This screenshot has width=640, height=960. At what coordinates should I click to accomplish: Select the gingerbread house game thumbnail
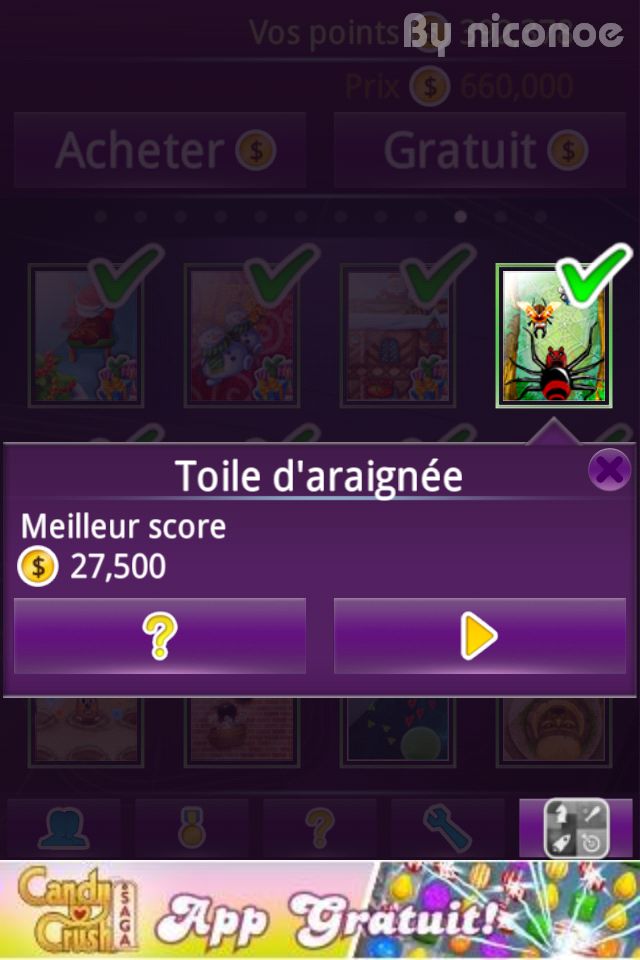[x=398, y=337]
